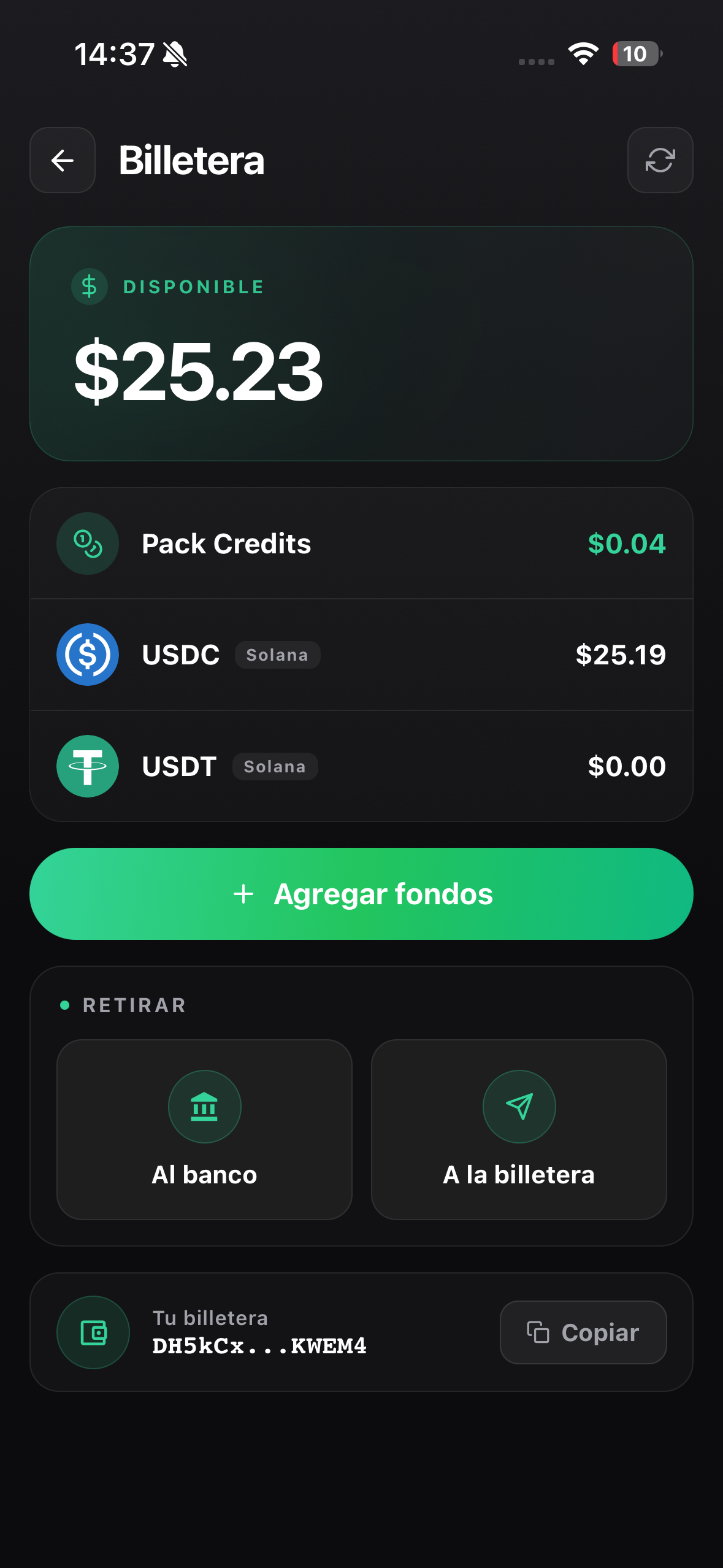Refresh the wallet balances

pos(660,160)
